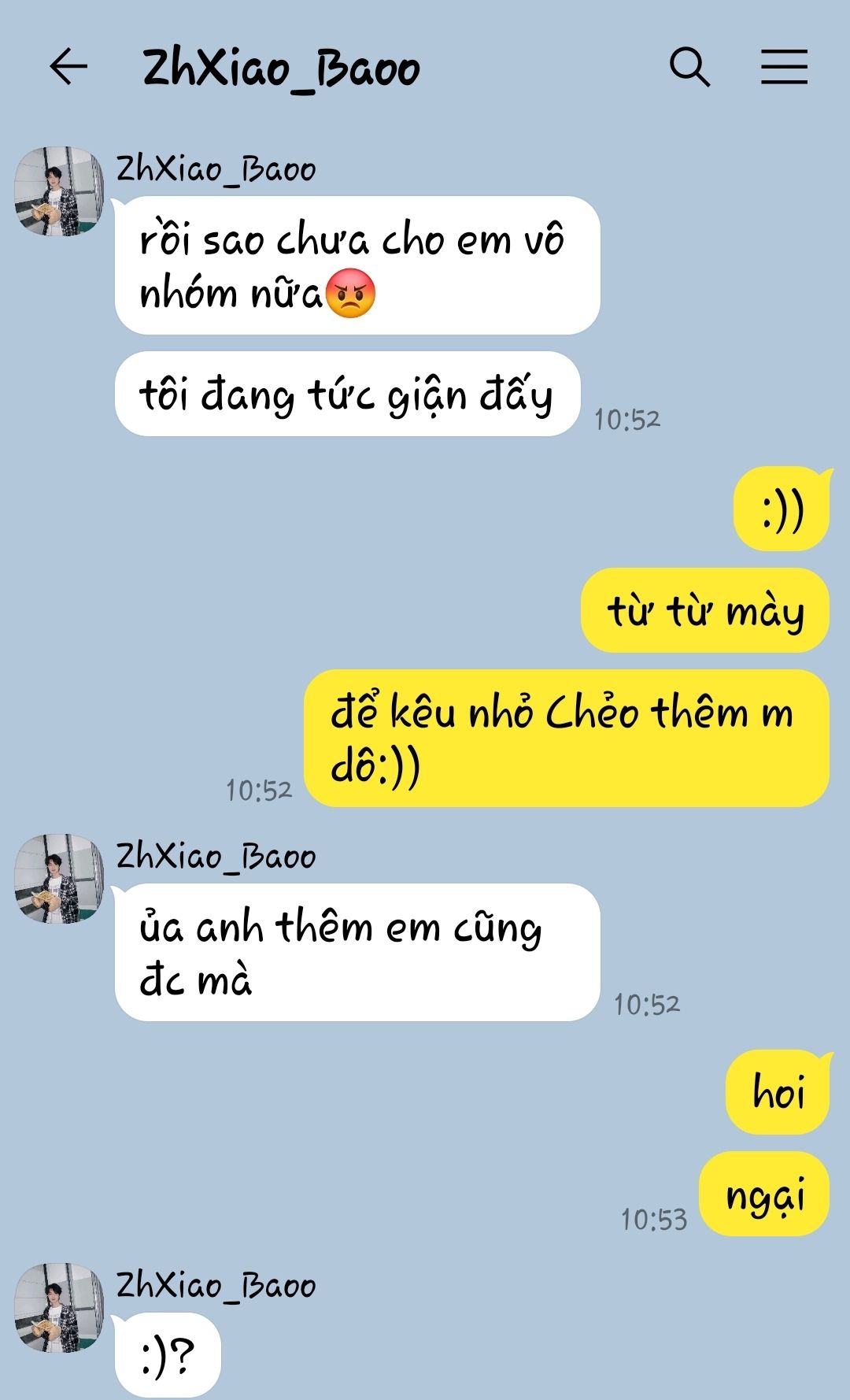
Task: Search within this conversation
Action: 689,67
